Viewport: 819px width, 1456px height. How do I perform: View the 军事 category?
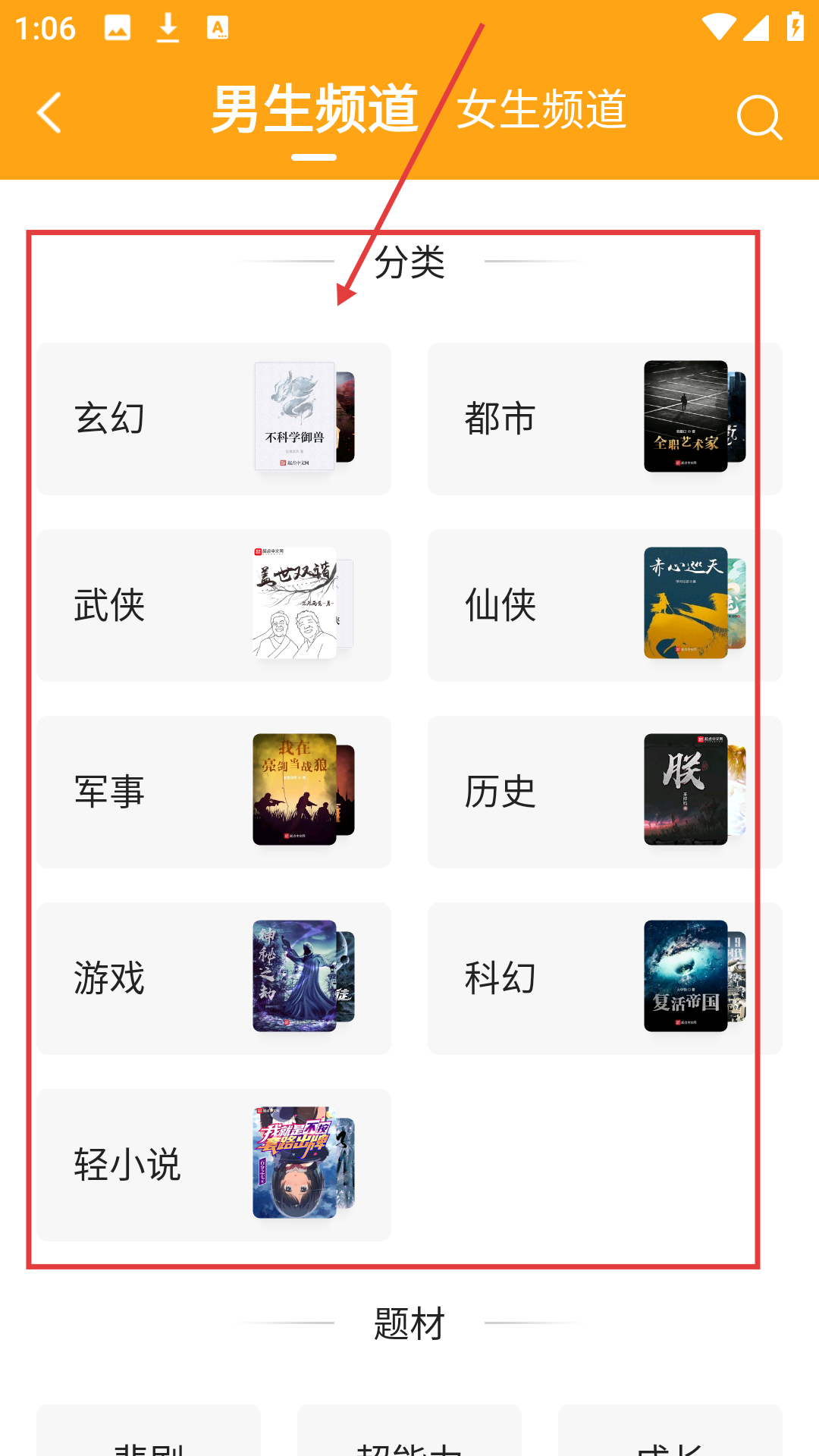point(214,792)
